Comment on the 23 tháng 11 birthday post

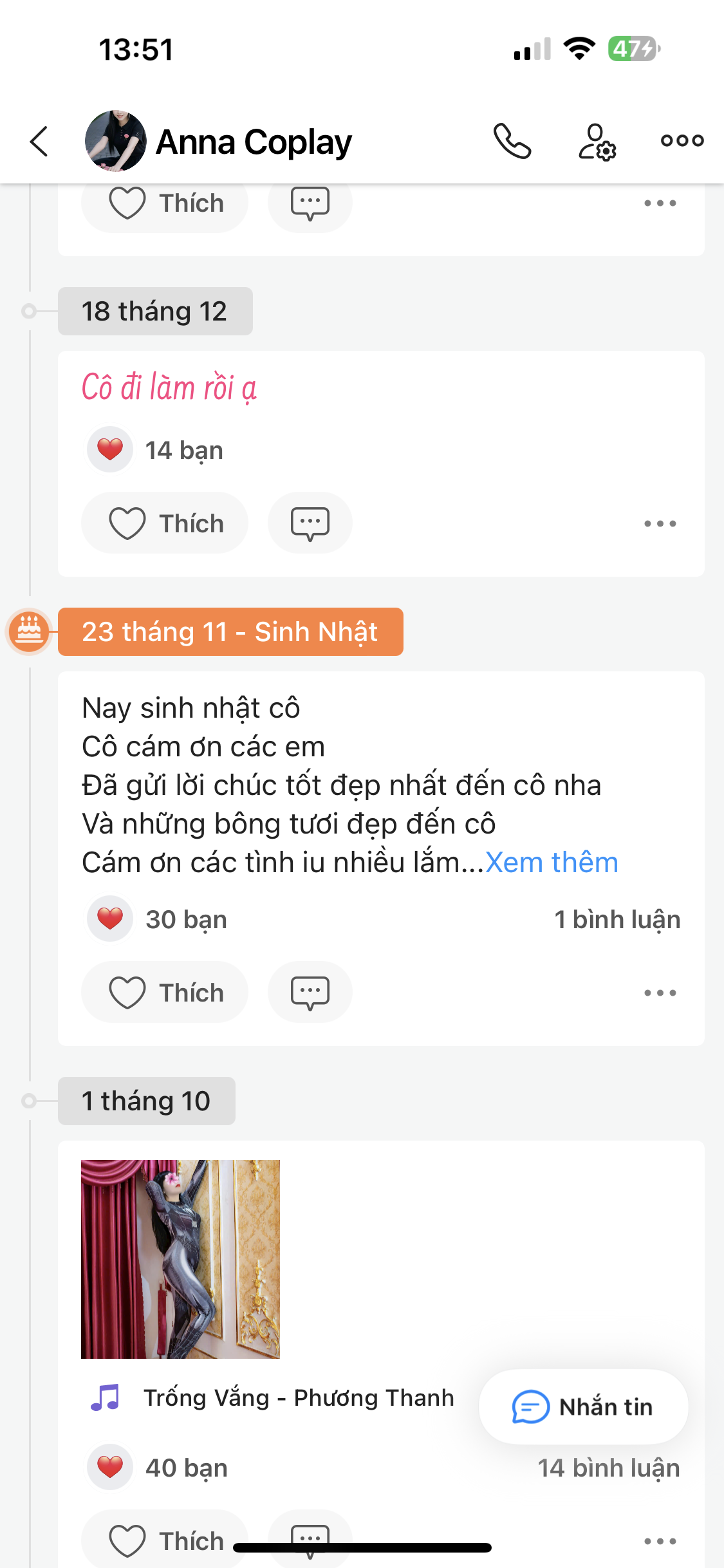[x=310, y=992]
